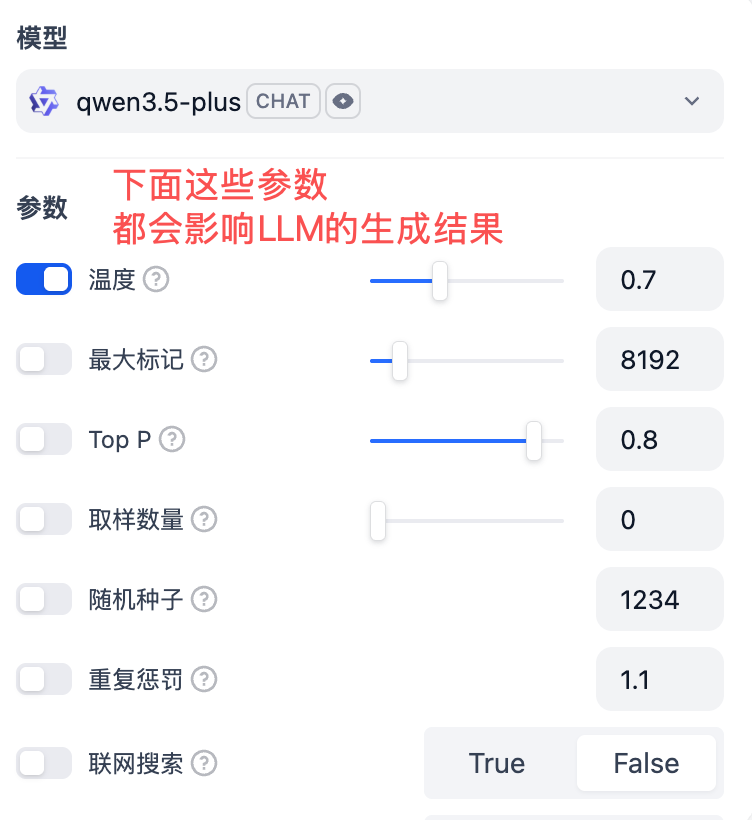
Task: Enable the 重复惩罚 toggle
Action: [44, 679]
